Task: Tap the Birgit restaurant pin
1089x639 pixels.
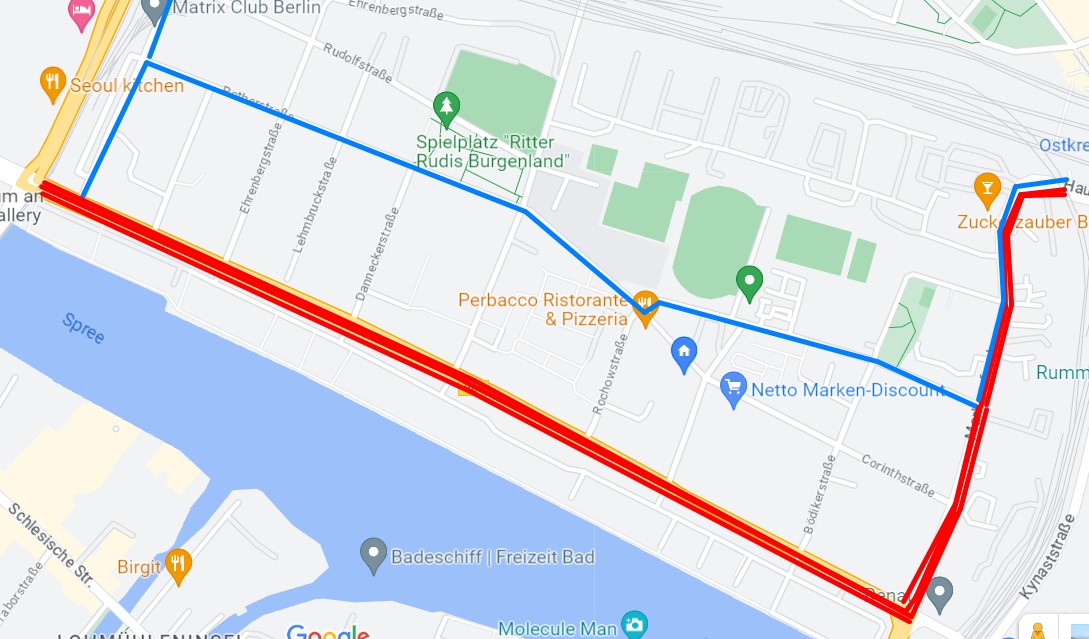Action: point(178,565)
